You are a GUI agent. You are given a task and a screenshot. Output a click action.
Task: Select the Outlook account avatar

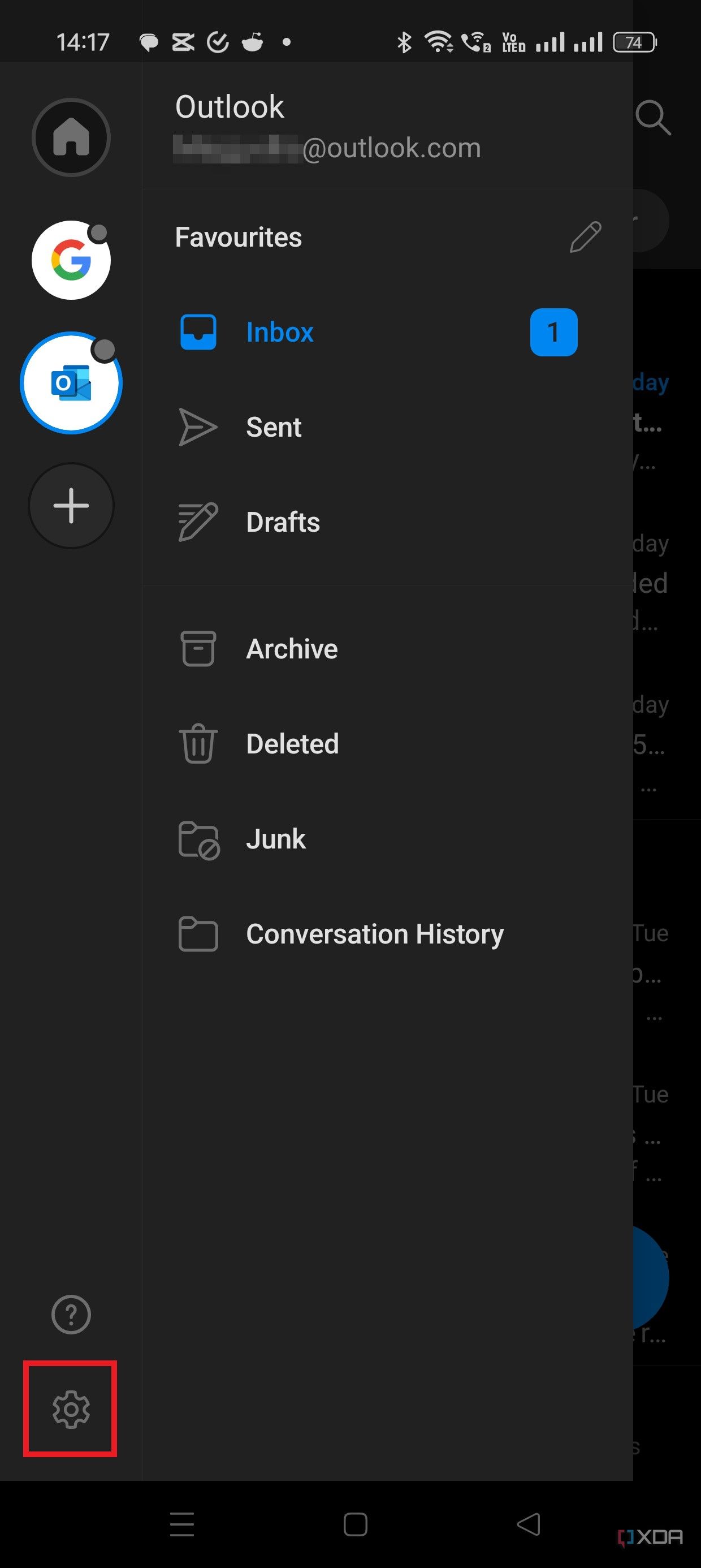coord(71,384)
